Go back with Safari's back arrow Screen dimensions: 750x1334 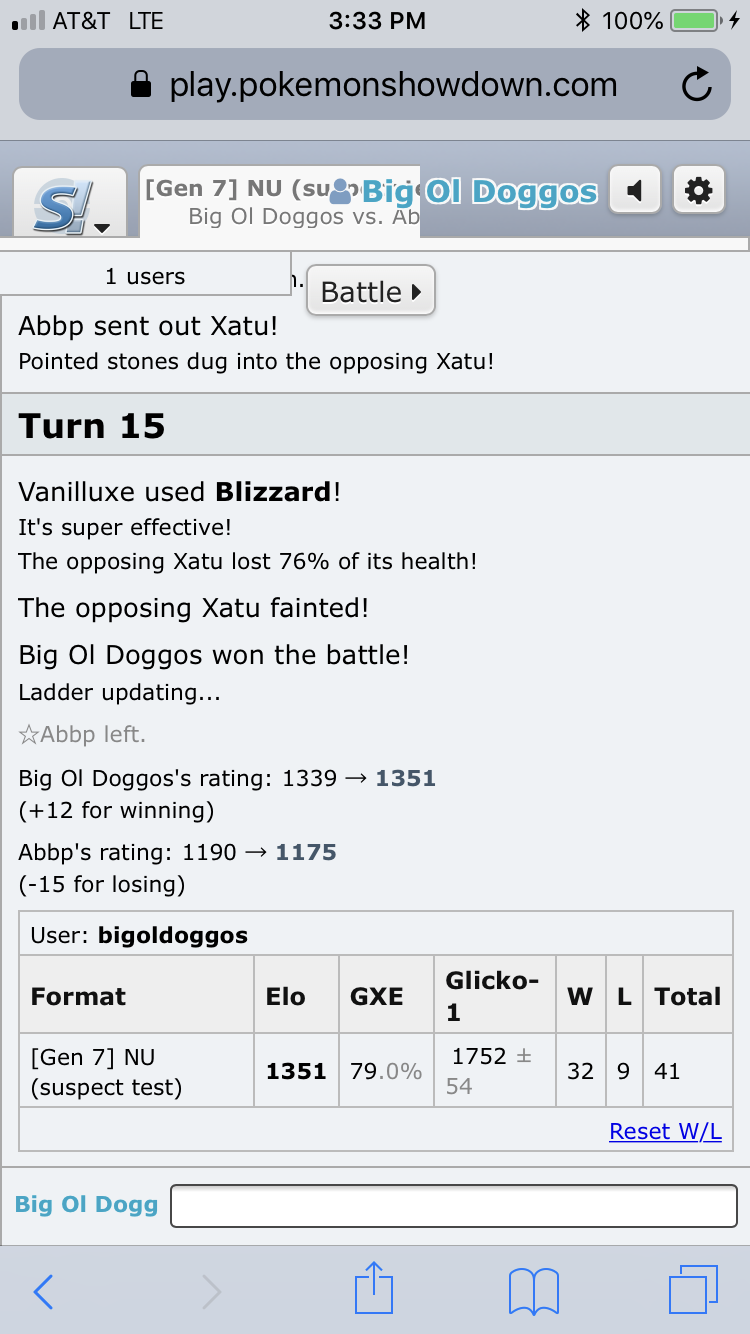(44, 1291)
